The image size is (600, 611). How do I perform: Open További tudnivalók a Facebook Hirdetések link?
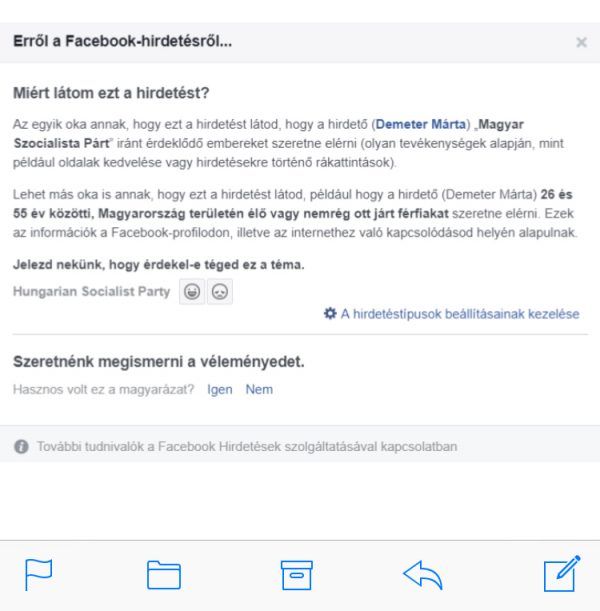point(246,446)
